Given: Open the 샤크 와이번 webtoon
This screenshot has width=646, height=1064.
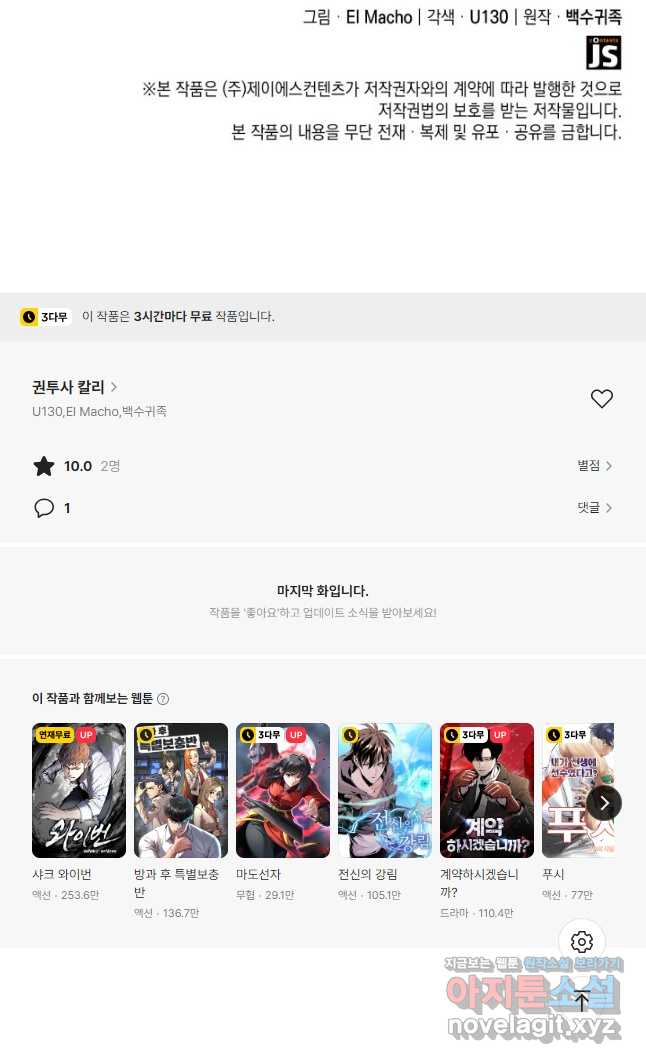Looking at the screenshot, I should pos(79,790).
